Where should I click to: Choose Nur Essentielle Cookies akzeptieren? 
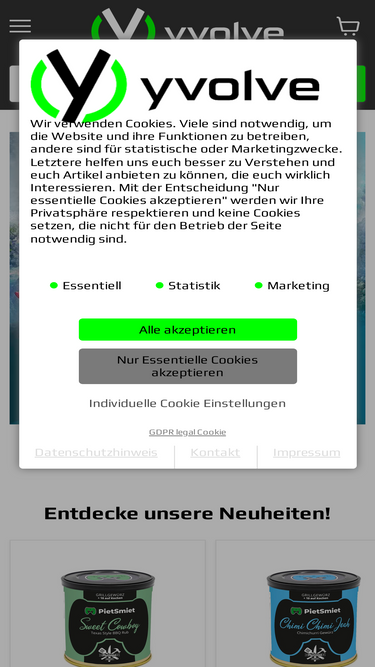tap(188, 366)
